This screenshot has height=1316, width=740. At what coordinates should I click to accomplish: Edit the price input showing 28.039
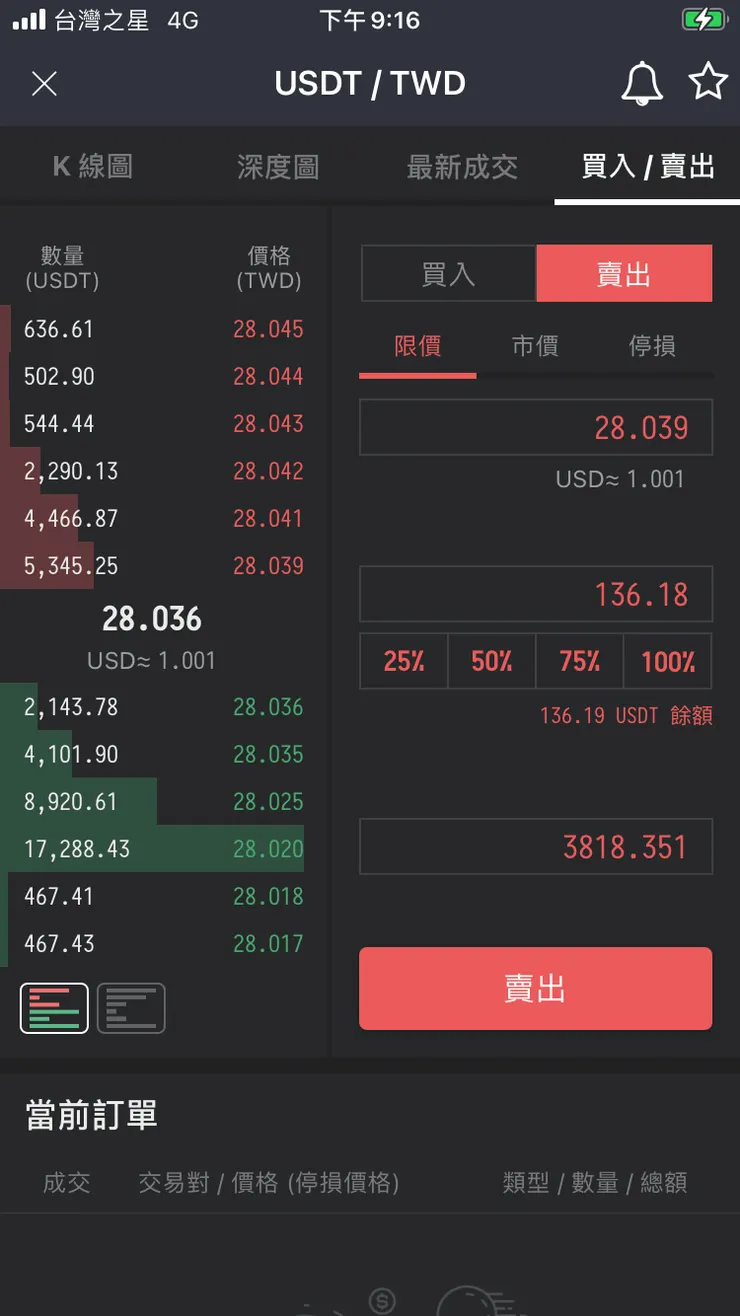[x=535, y=427]
